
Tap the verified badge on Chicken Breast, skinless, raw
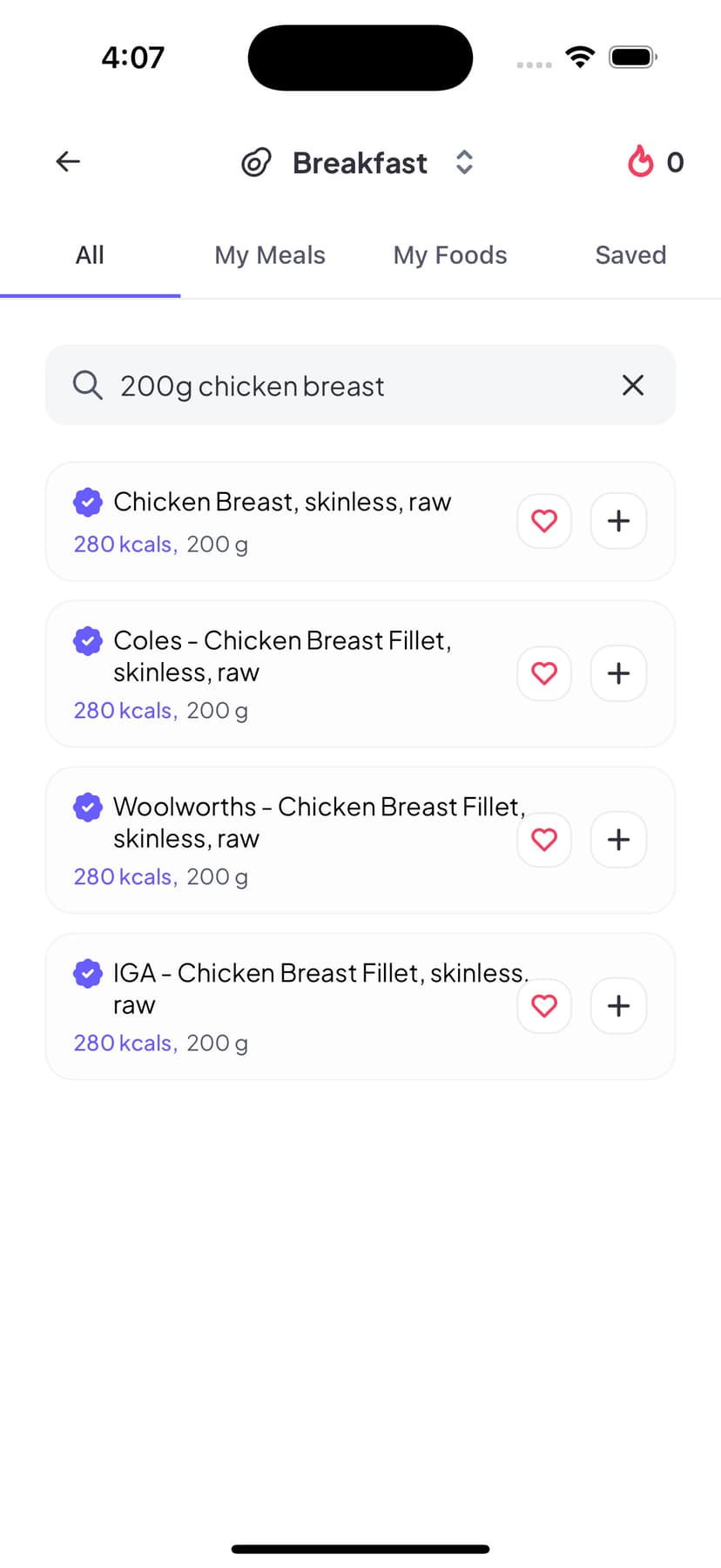coord(88,502)
